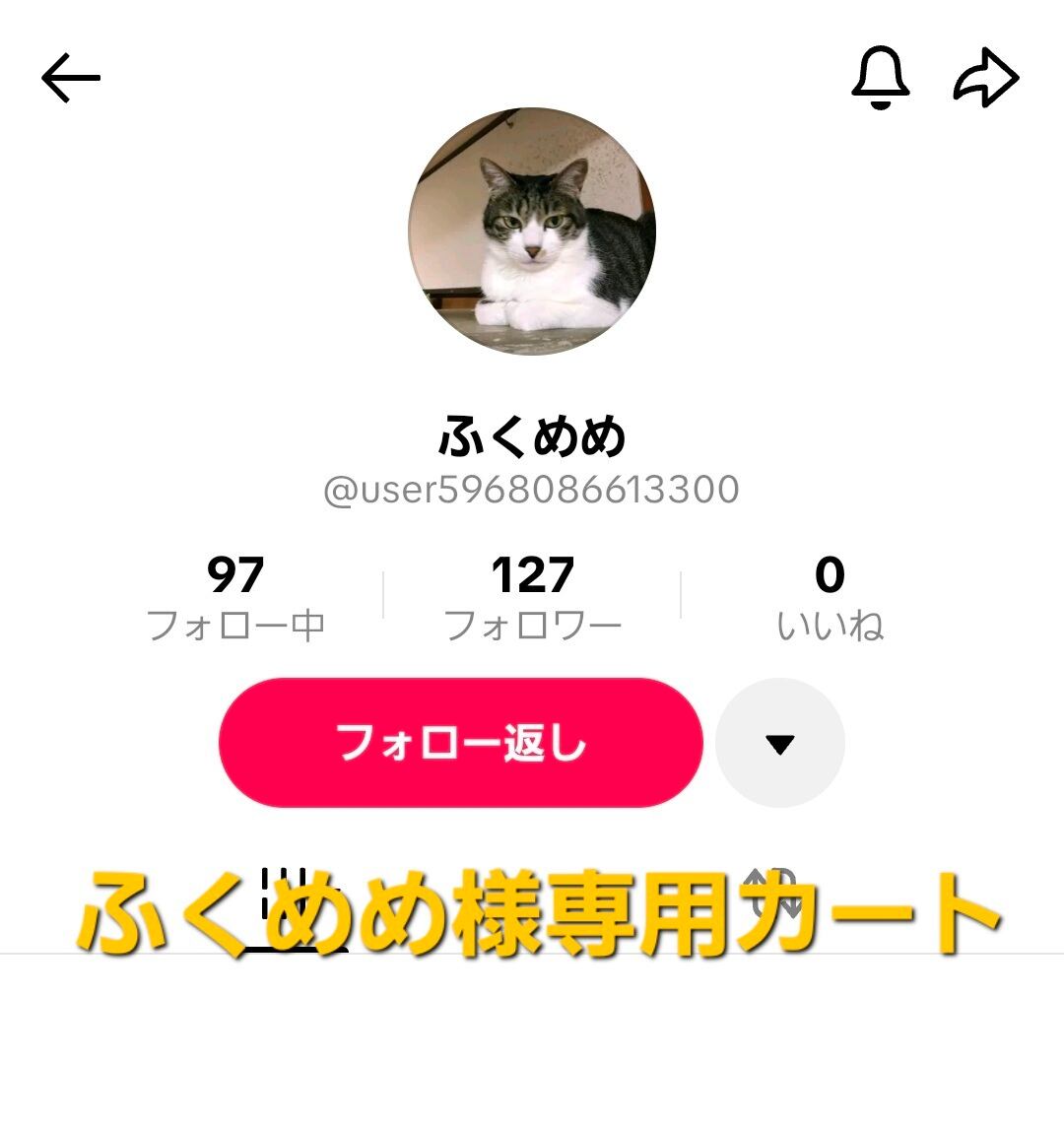Screen dimensions: 1064x1129
Task: Go back with the arrow icon
Action: pyautogui.click(x=71, y=78)
